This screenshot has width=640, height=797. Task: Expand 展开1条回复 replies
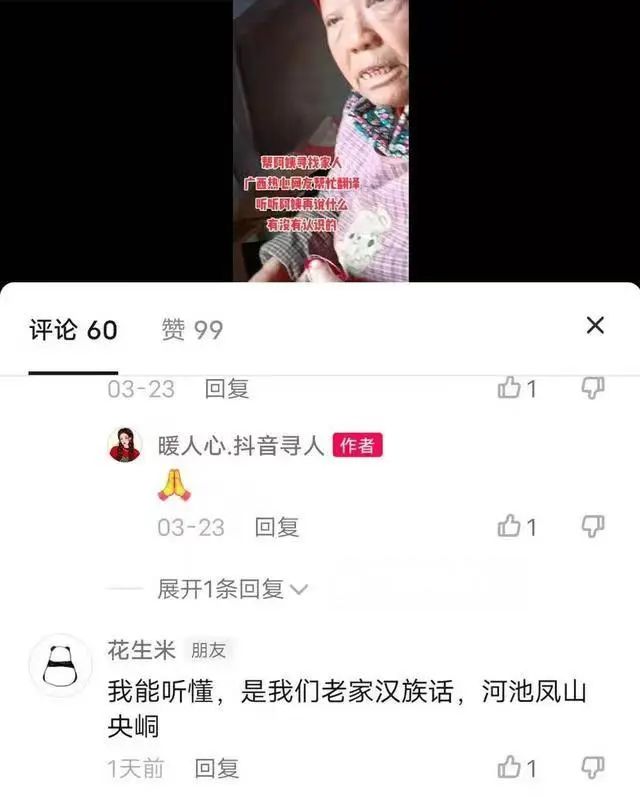tap(232, 589)
